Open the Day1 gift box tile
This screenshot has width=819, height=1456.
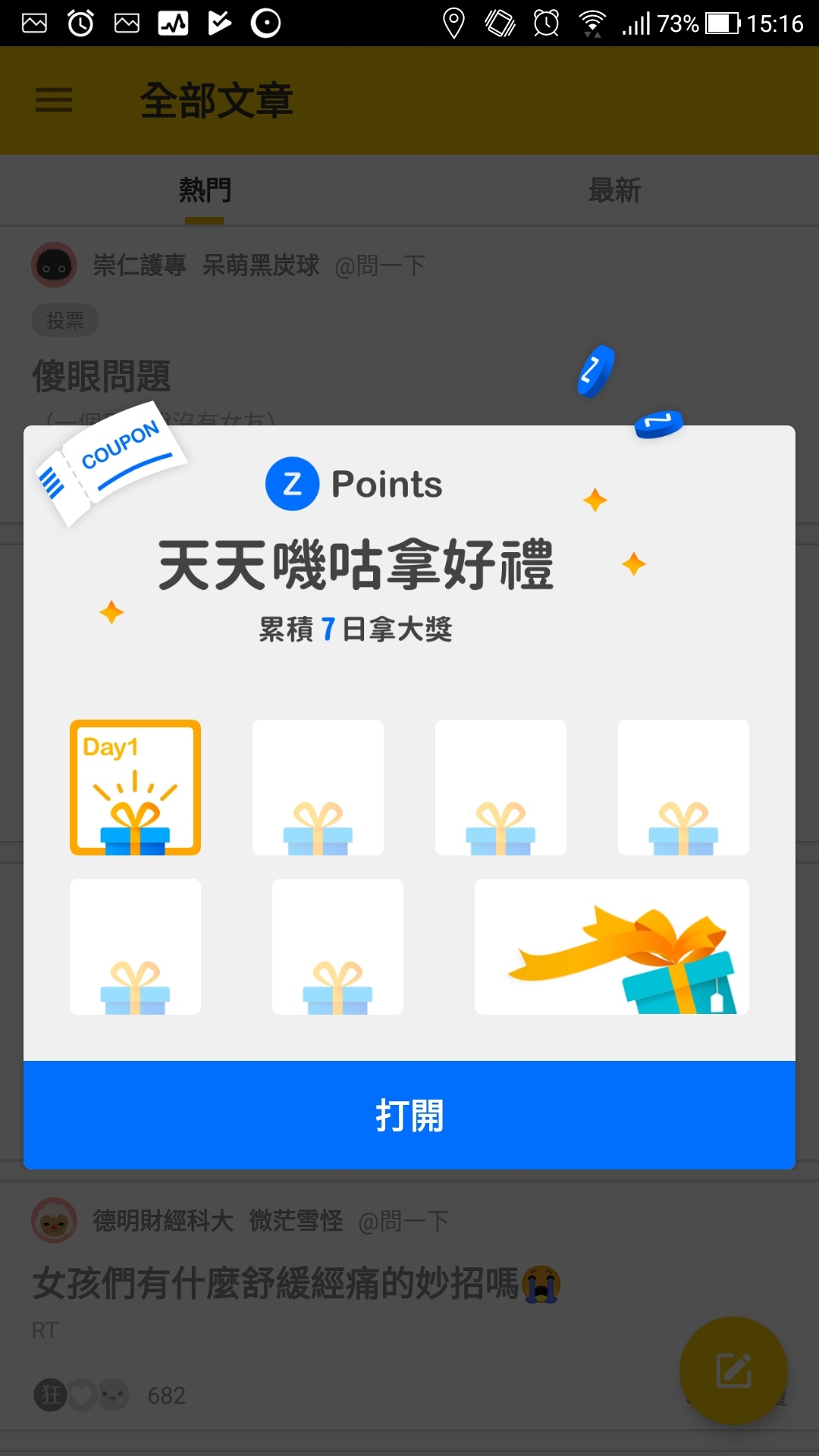[x=135, y=788]
